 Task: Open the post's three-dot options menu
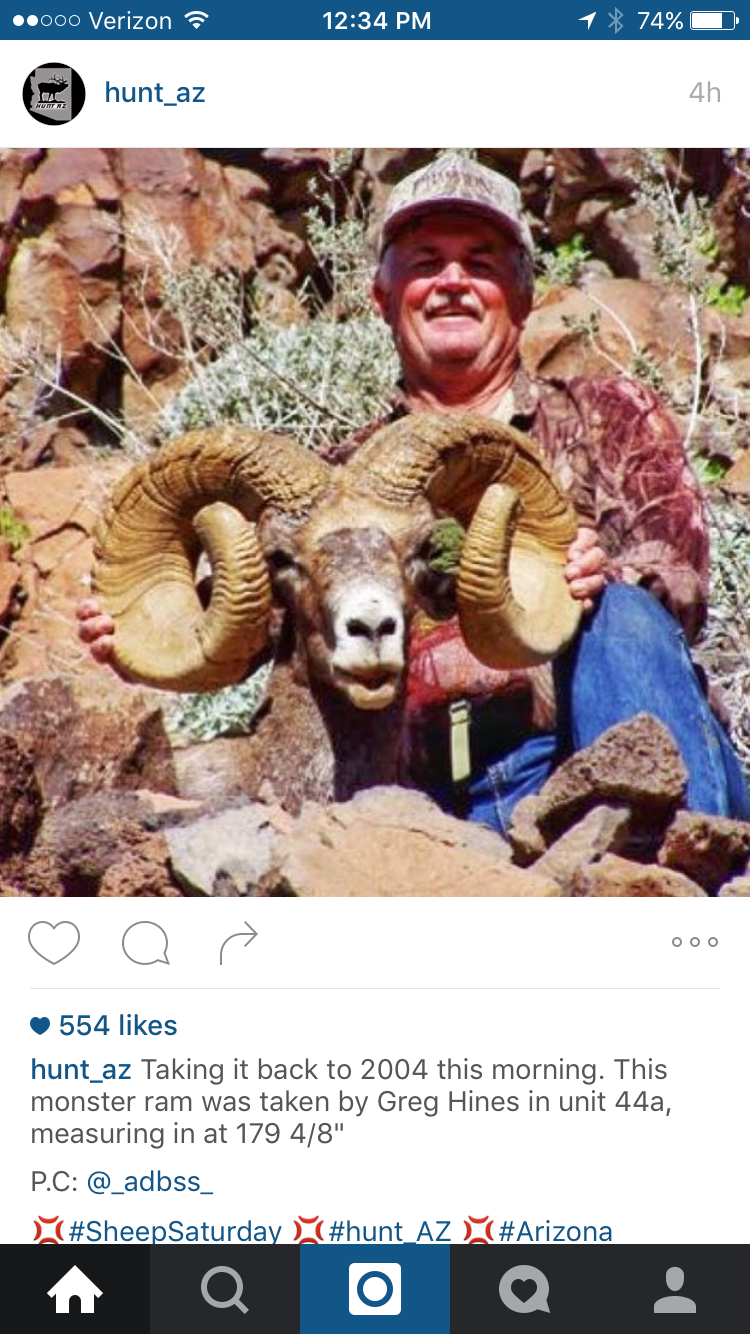695,942
